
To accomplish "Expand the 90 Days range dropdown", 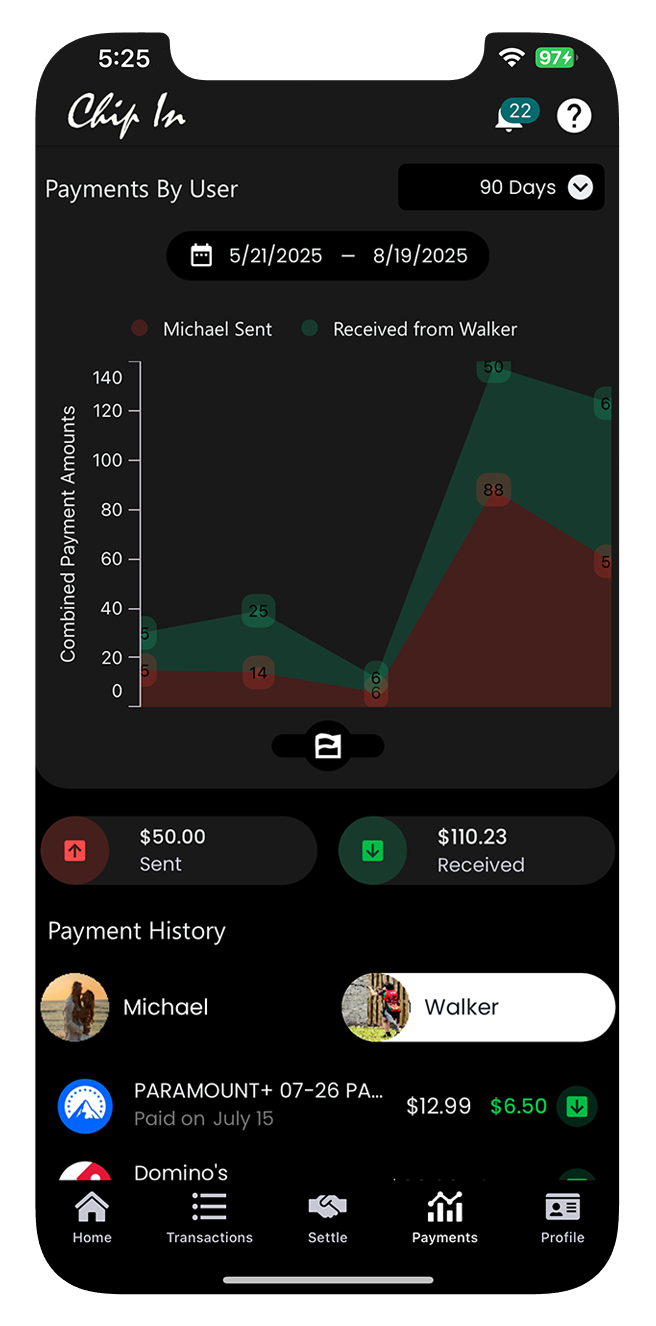I will 501,187.
